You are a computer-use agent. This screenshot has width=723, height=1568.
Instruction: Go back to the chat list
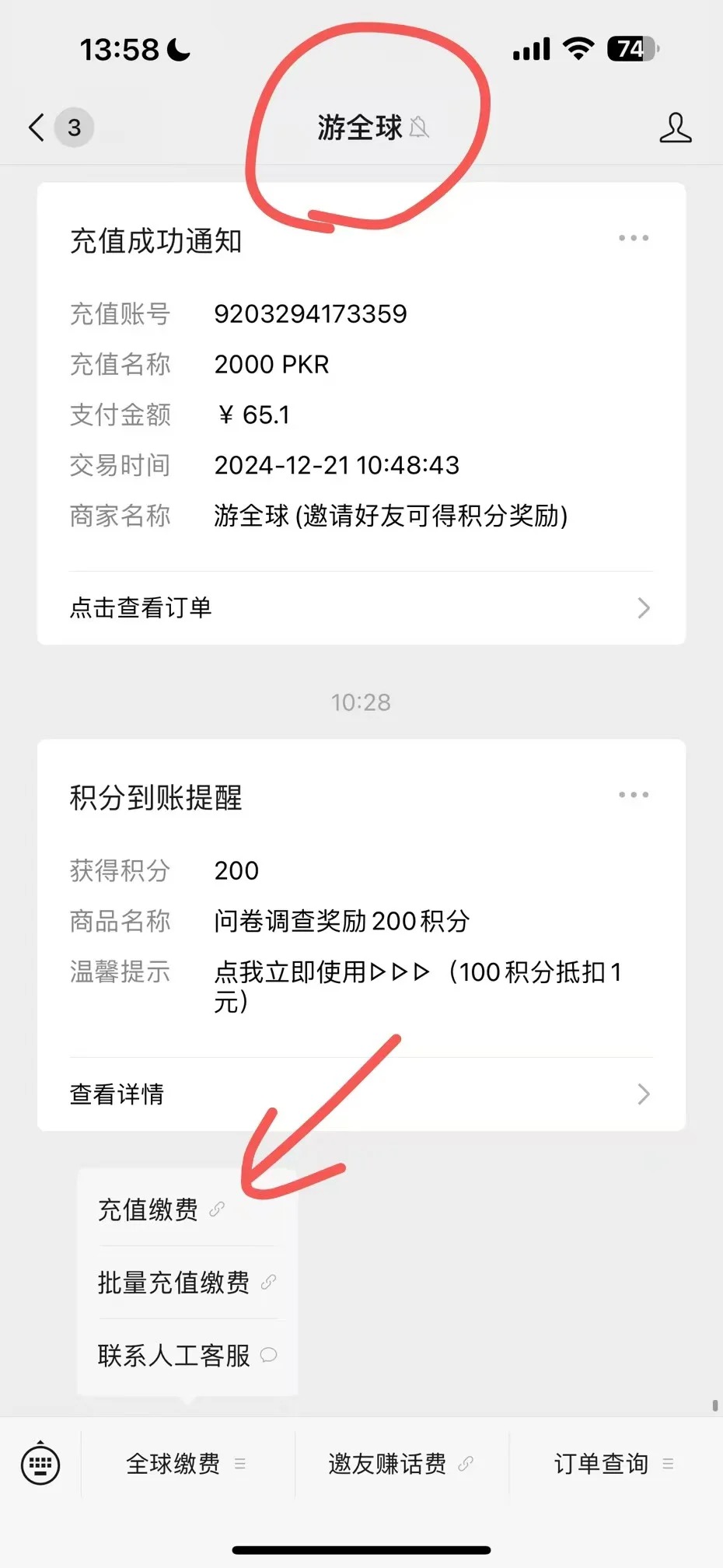(x=37, y=128)
